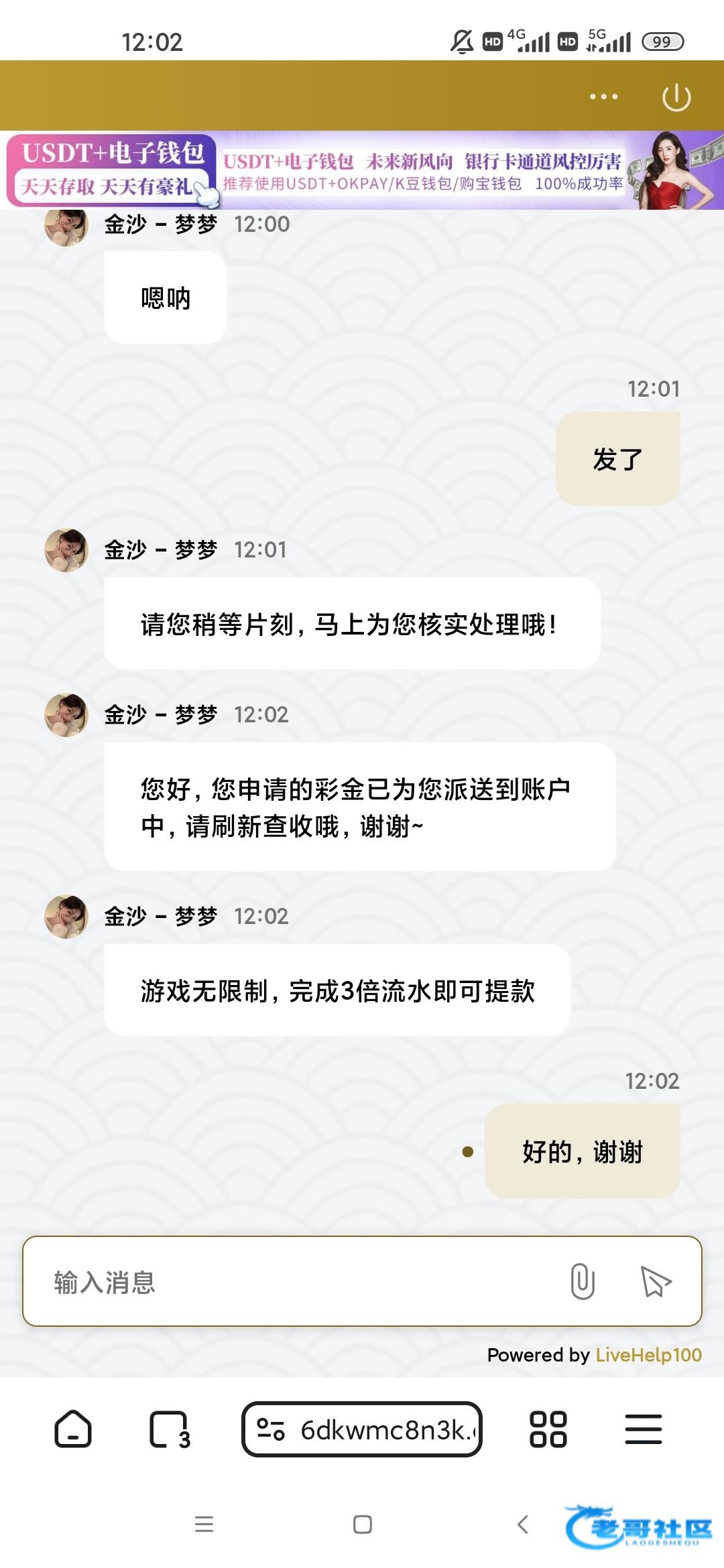Viewport: 724px width, 1568px height.
Task: Open the three-dot chat options menu
Action: pos(603,96)
